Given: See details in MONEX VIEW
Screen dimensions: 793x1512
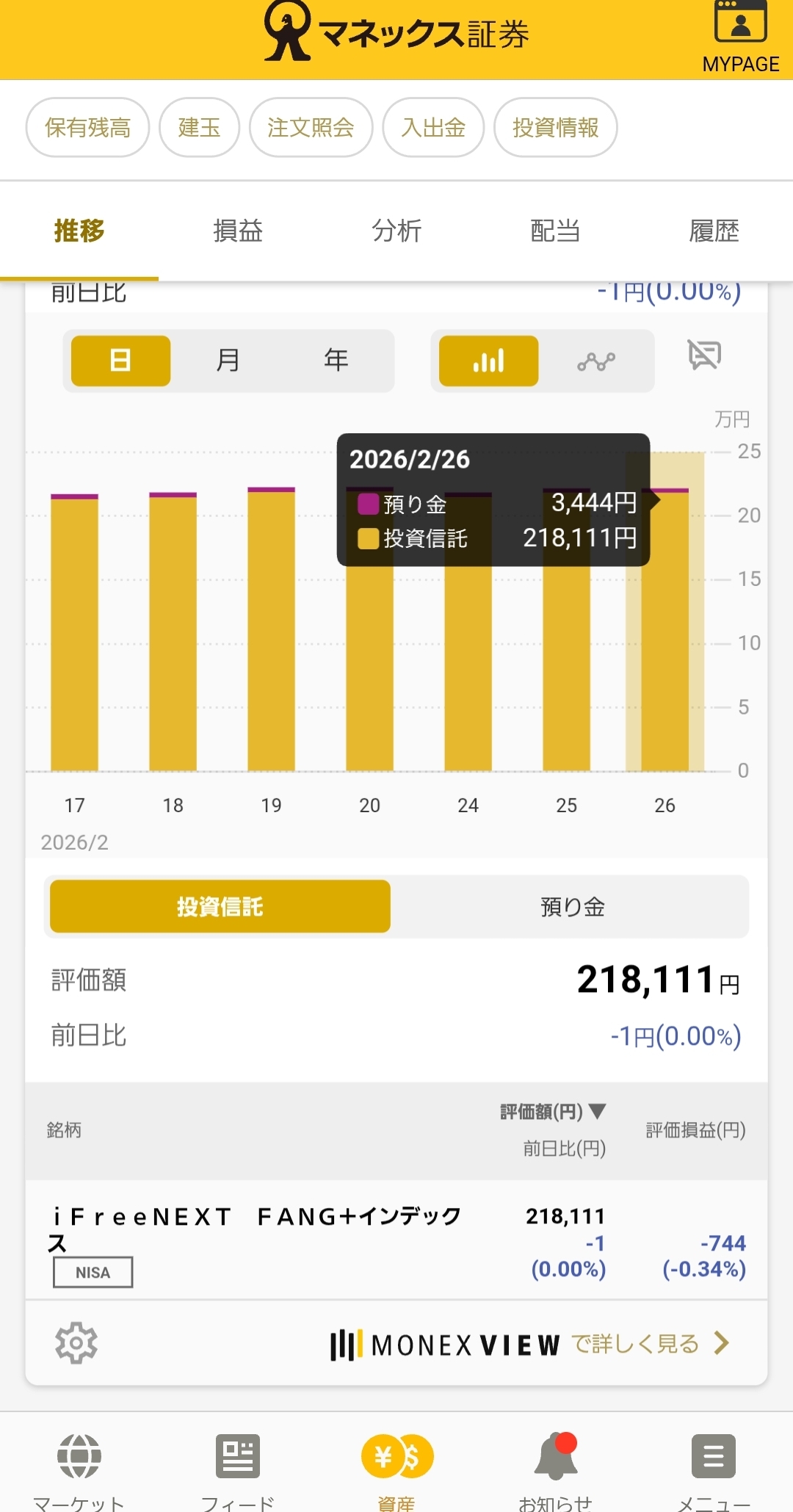Looking at the screenshot, I should point(529,1345).
